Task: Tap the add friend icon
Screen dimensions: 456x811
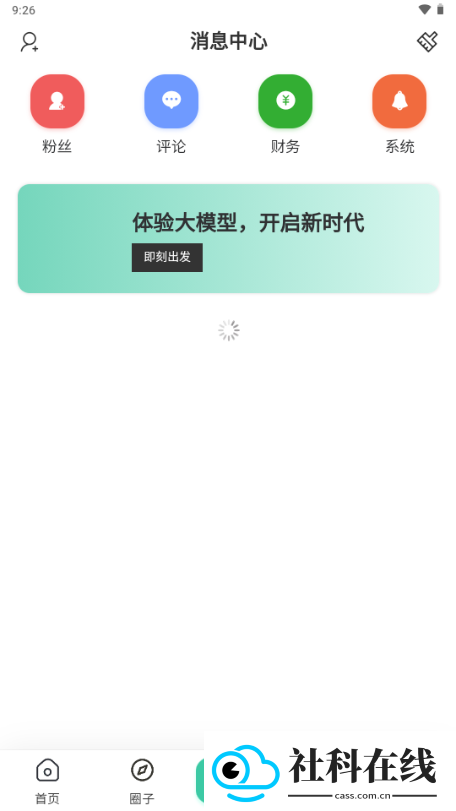Action: (x=29, y=42)
